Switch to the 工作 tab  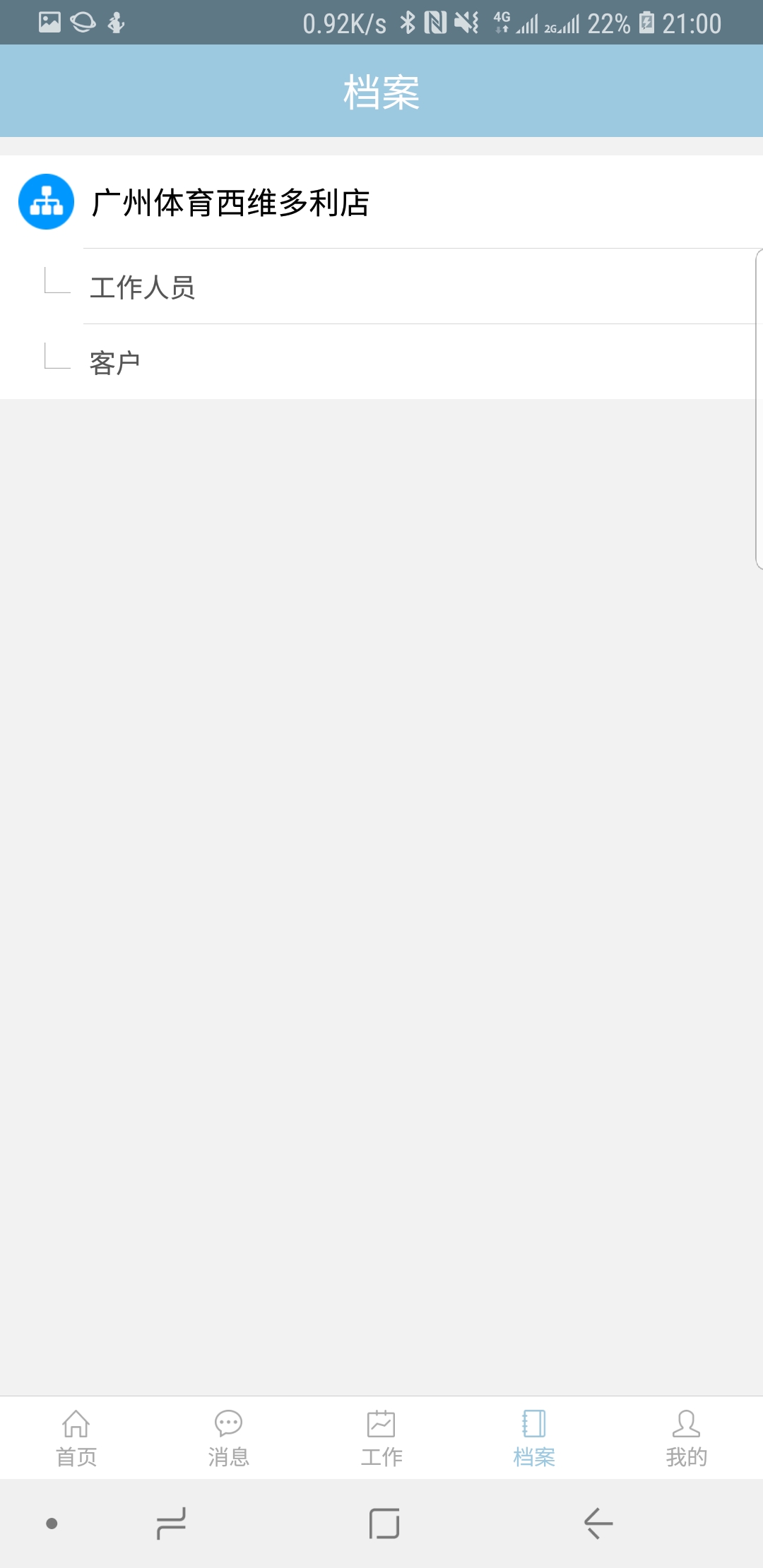(x=381, y=1438)
